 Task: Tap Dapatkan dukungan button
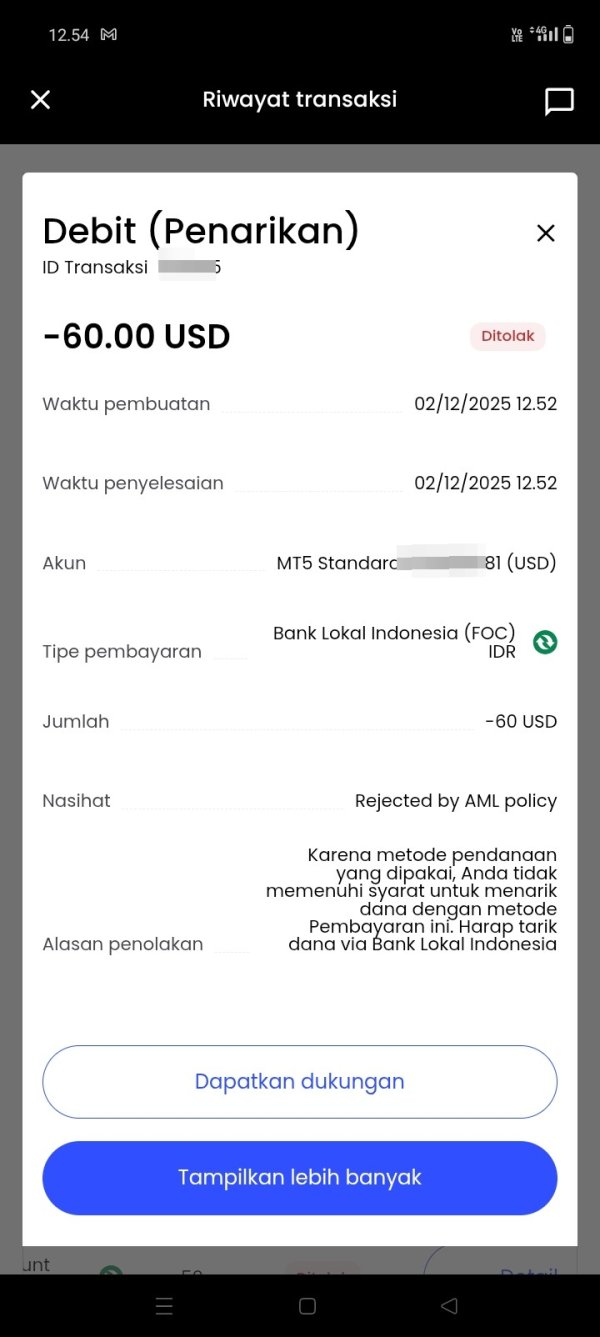(x=300, y=1081)
